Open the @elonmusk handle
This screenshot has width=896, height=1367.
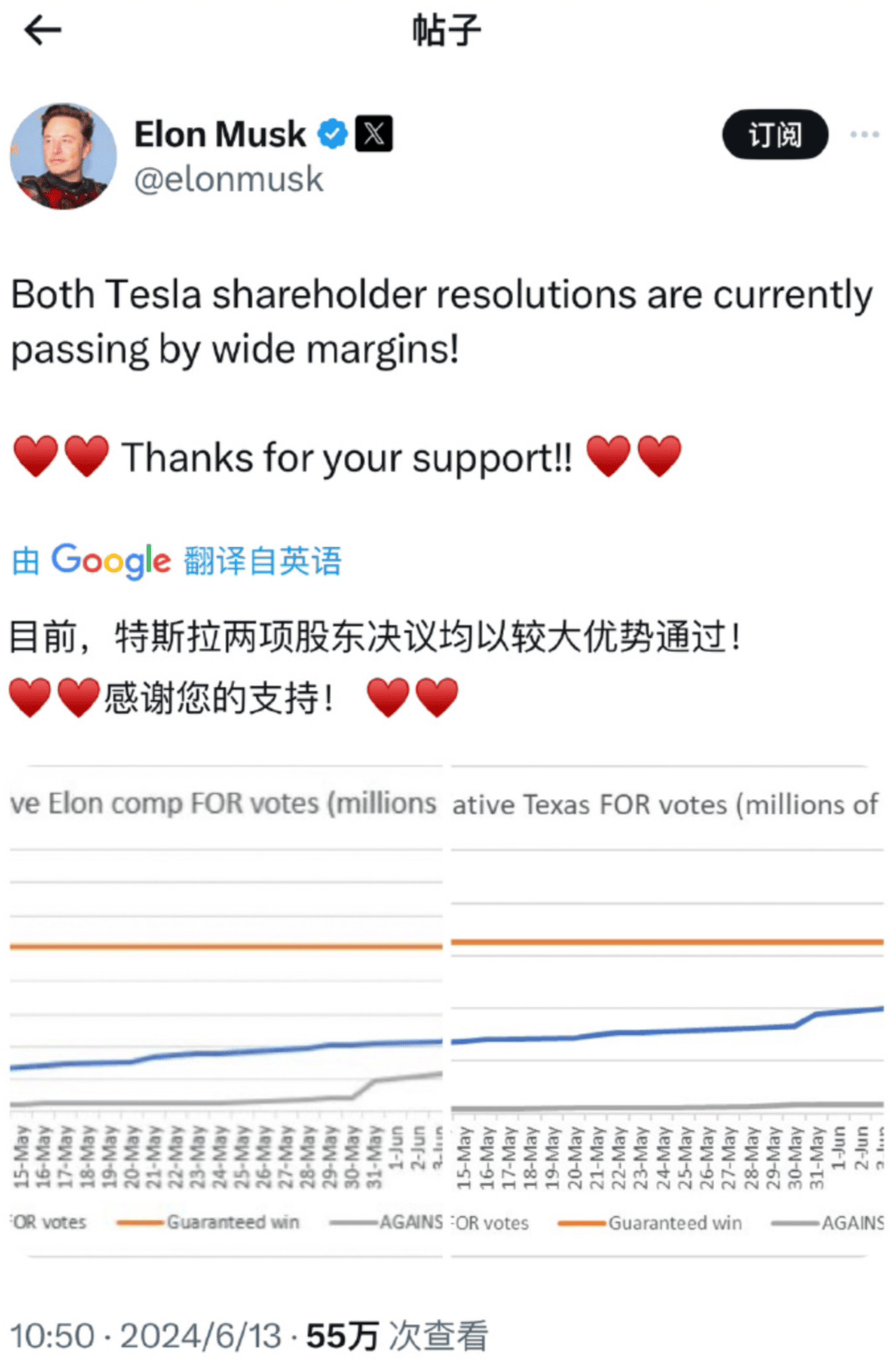[228, 180]
